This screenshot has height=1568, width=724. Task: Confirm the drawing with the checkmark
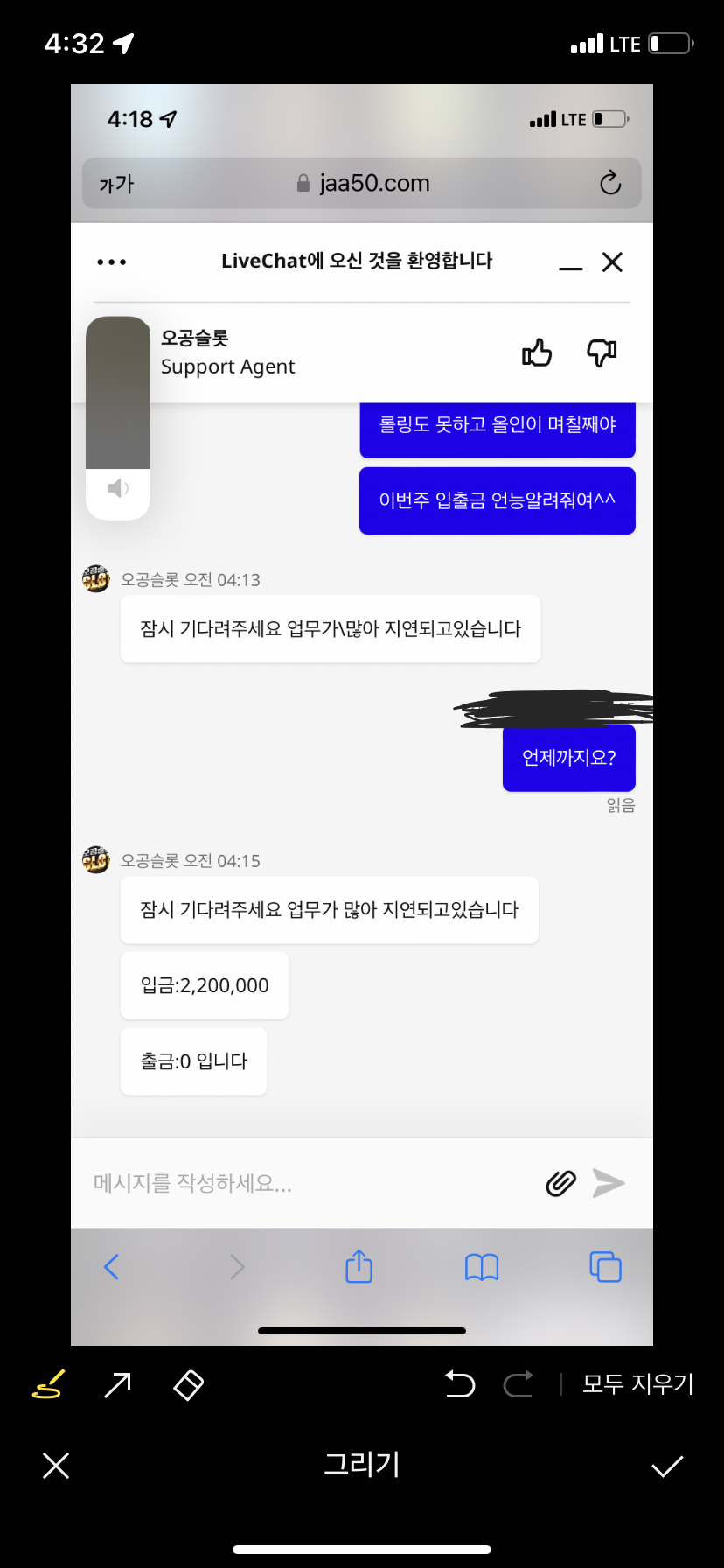pos(667,1466)
